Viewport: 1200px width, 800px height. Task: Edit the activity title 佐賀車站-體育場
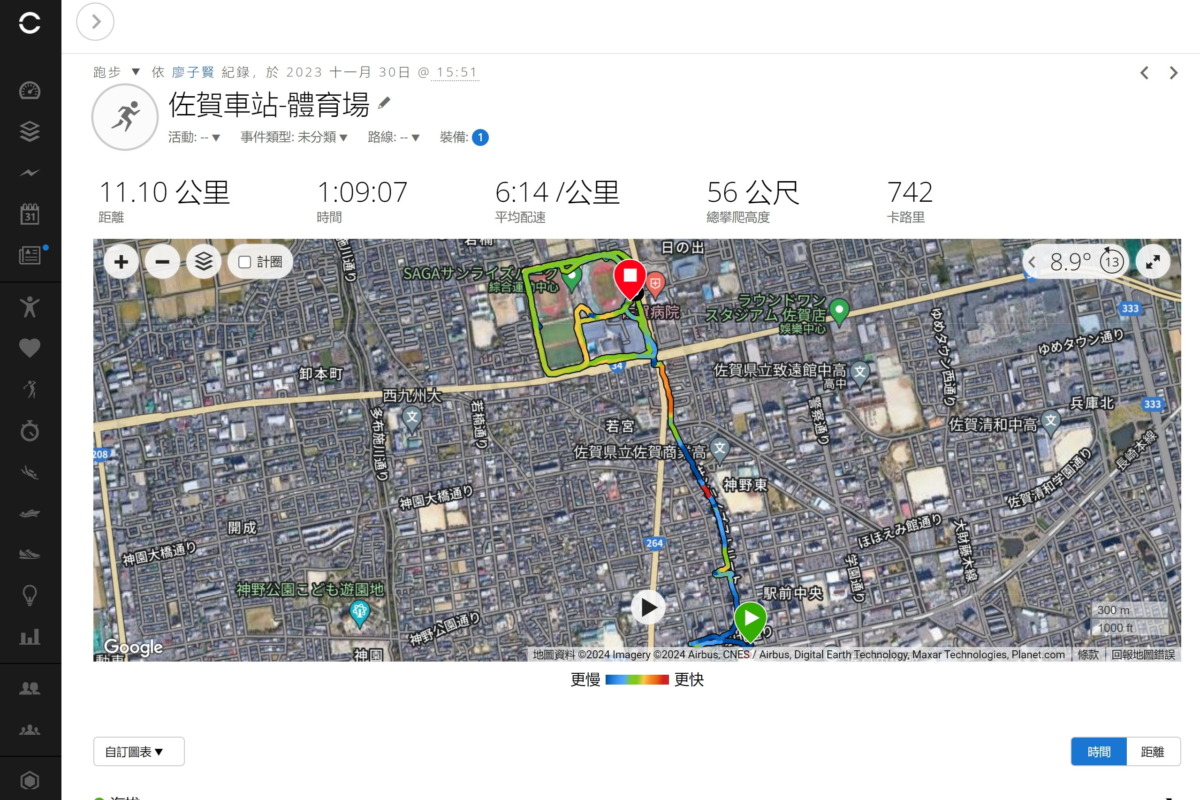[x=385, y=104]
